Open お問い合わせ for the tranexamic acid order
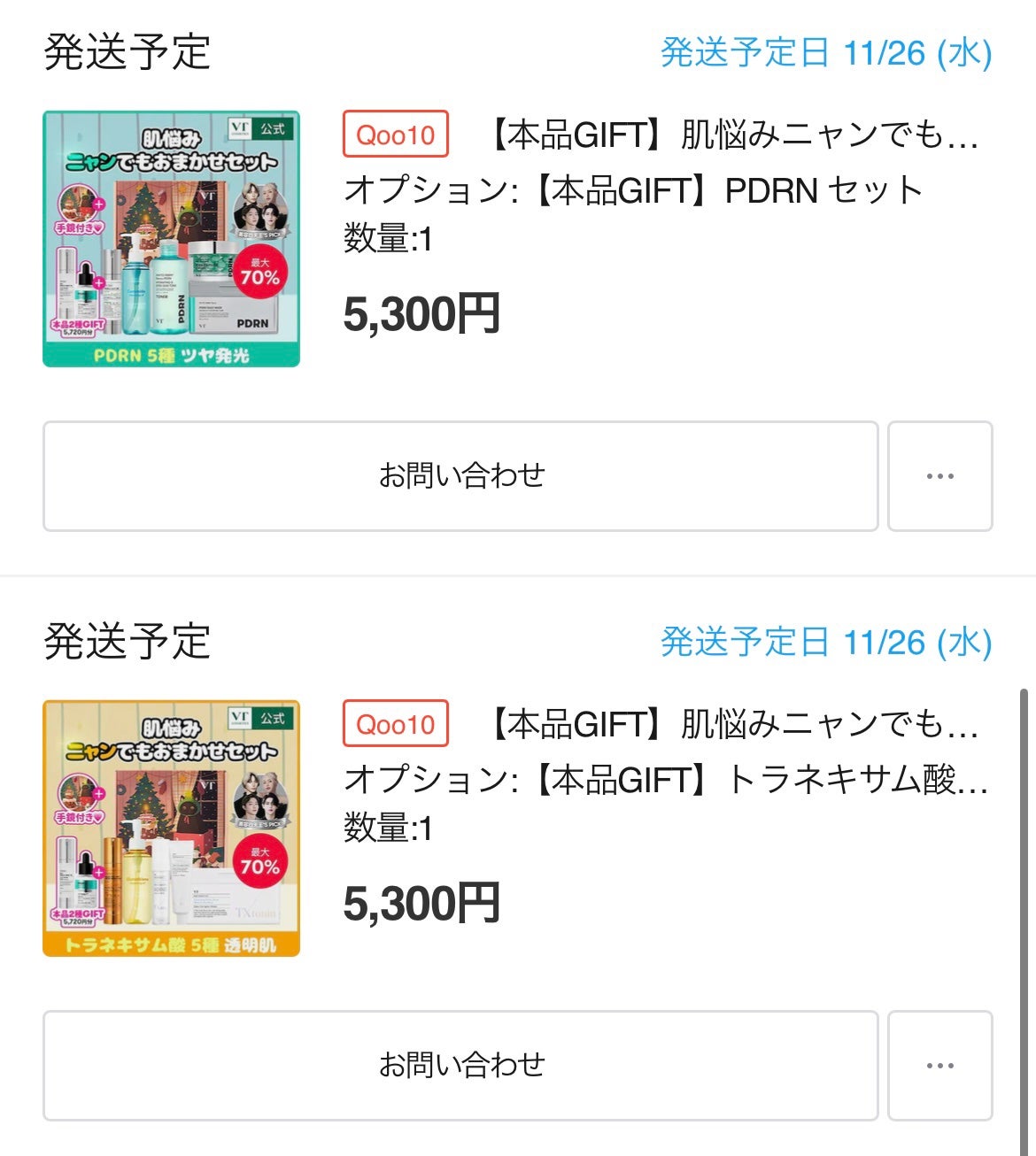The width and height of the screenshot is (1036, 1156). 460,1065
